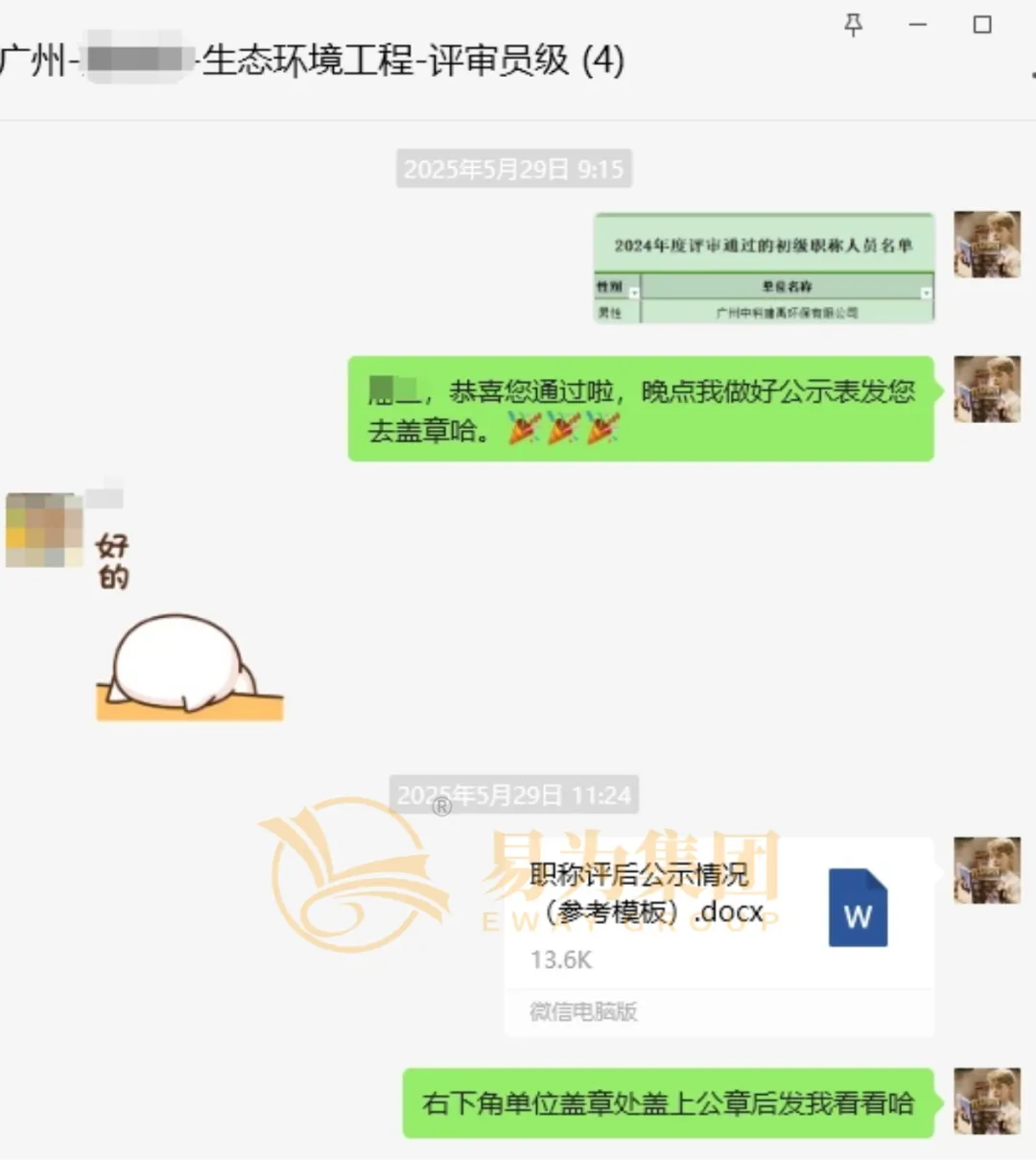This screenshot has width=1036, height=1160.
Task: Open the 2024年度评审通过 name list image
Action: point(764,269)
